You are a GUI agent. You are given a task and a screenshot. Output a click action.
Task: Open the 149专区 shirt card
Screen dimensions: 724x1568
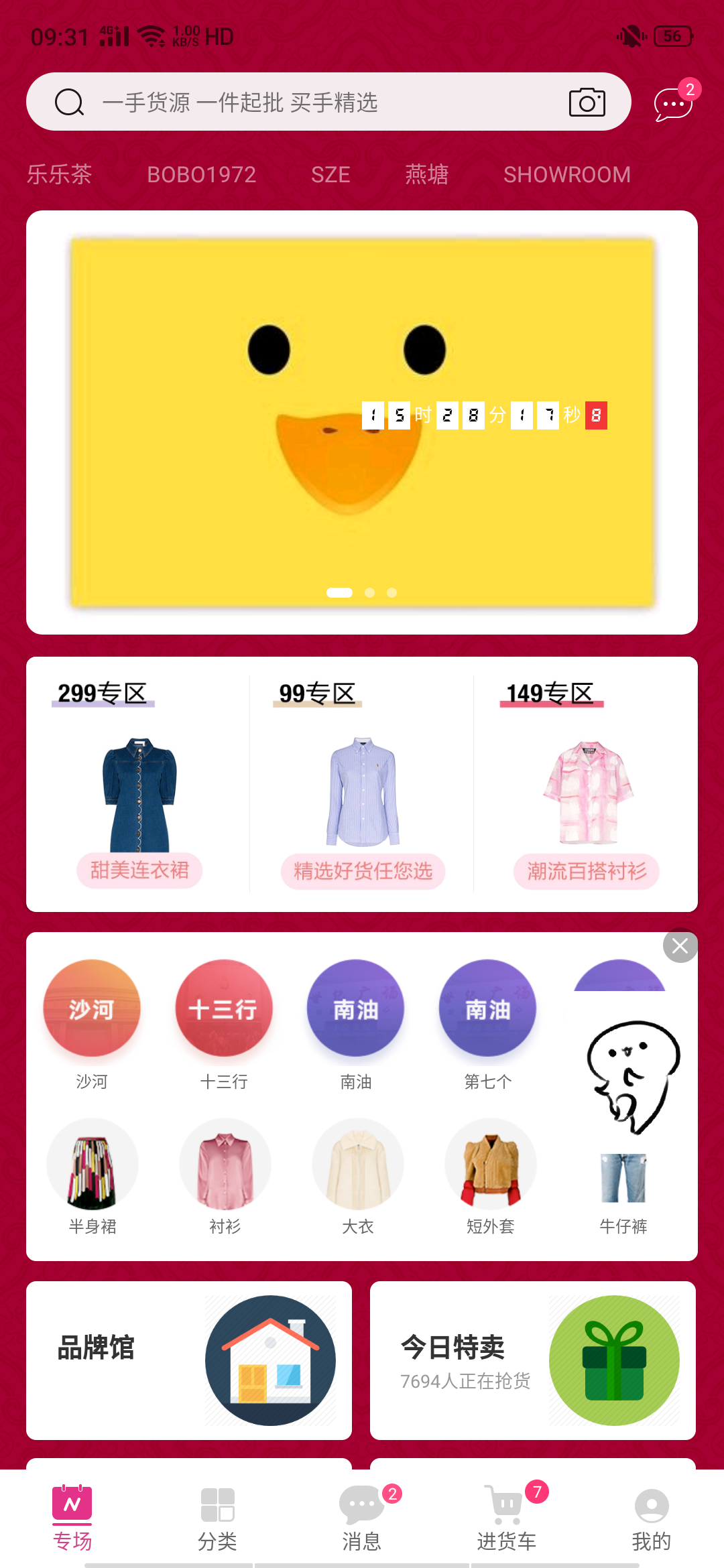click(586, 784)
